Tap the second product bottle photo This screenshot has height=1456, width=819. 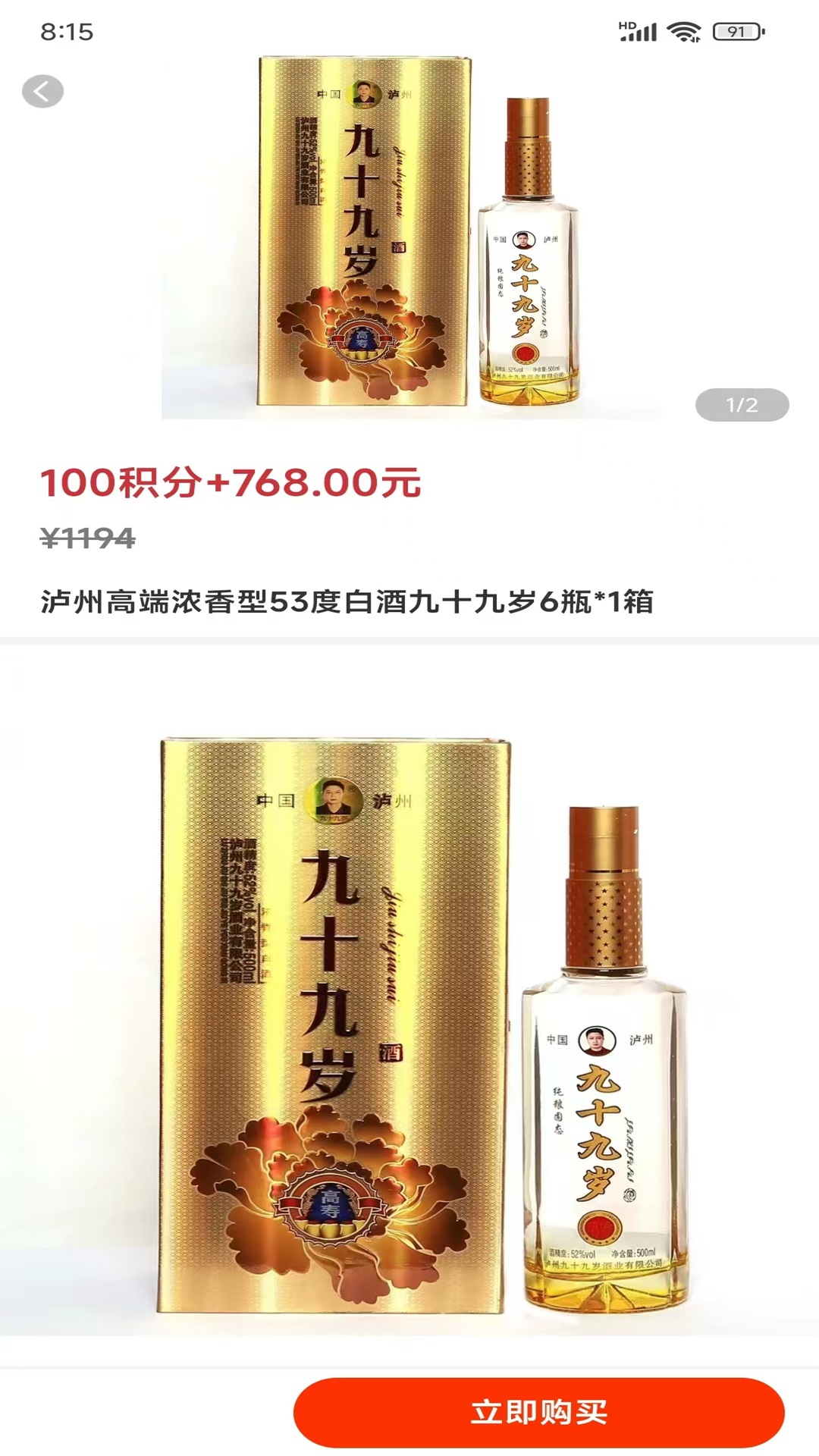(x=599, y=1062)
